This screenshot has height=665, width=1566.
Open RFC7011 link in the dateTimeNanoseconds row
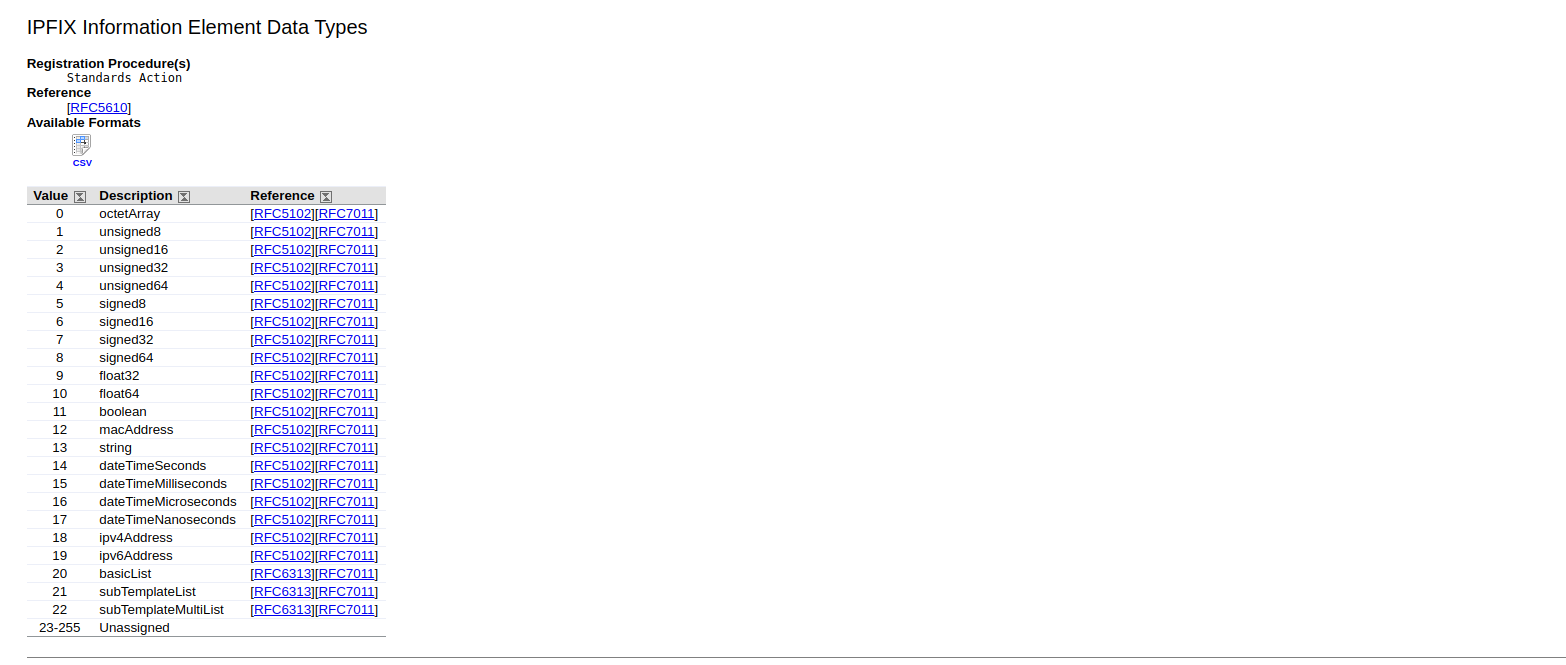[346, 520]
